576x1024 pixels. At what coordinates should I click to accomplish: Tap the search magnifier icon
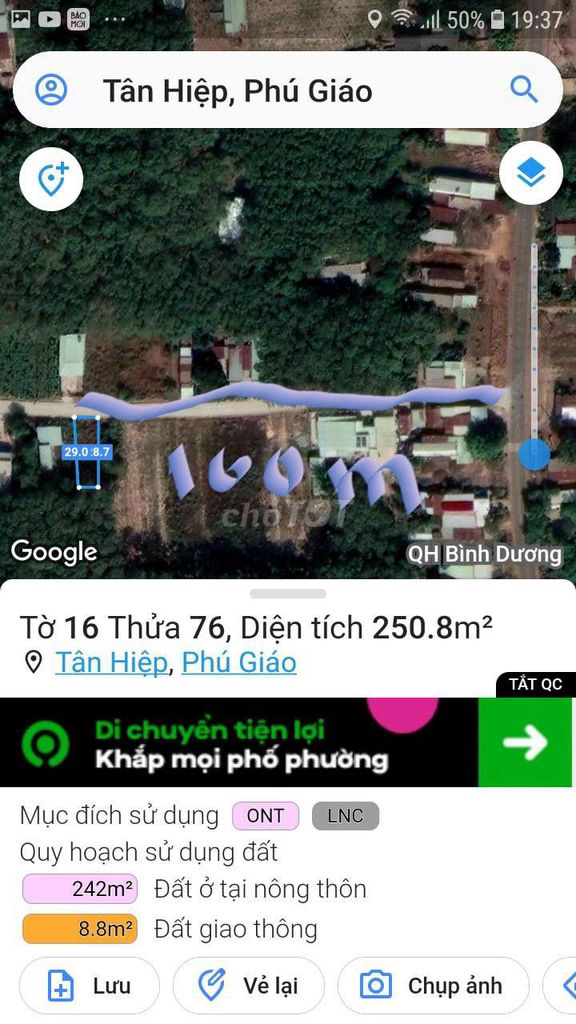click(524, 89)
